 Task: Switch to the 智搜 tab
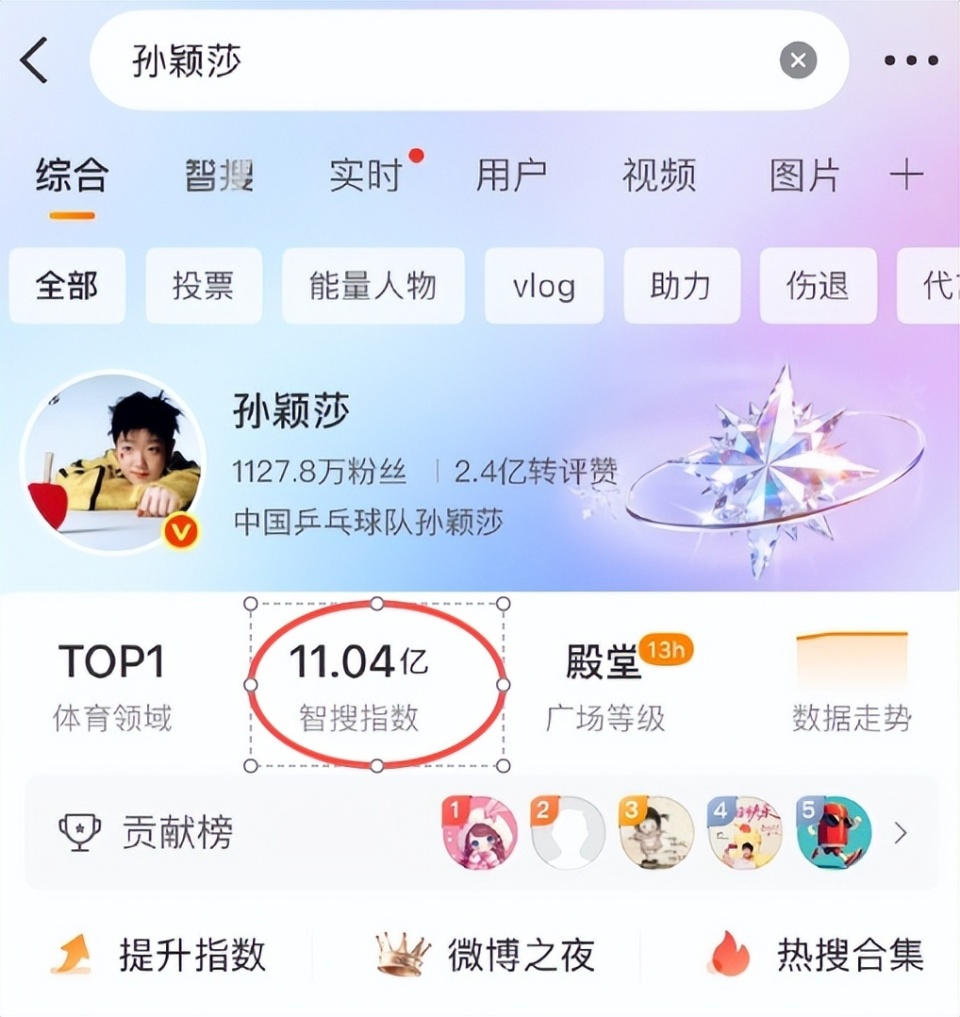(219, 177)
